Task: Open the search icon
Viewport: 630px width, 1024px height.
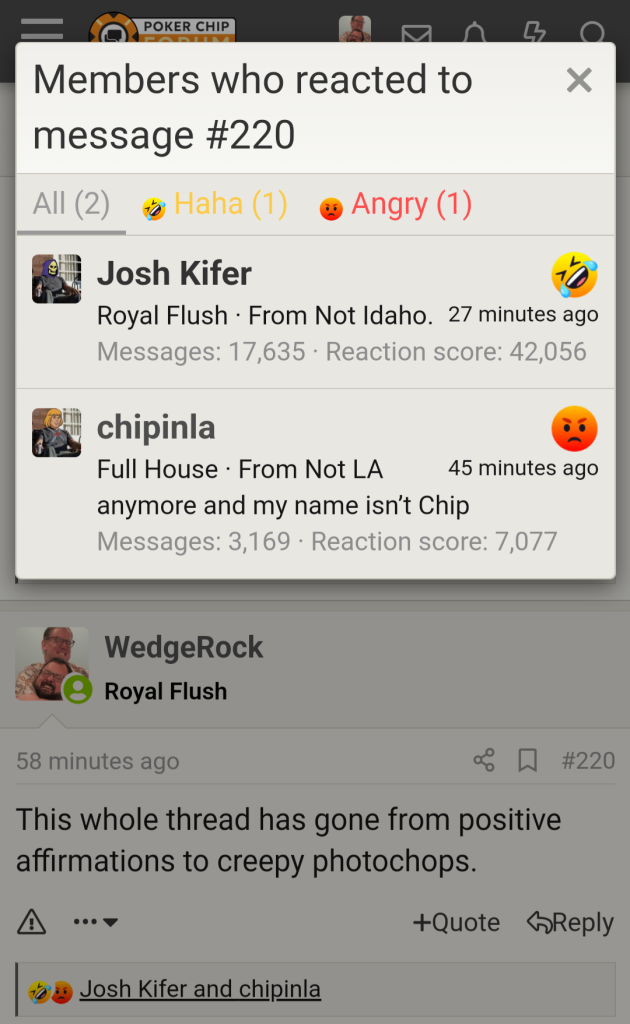Action: 593,34
